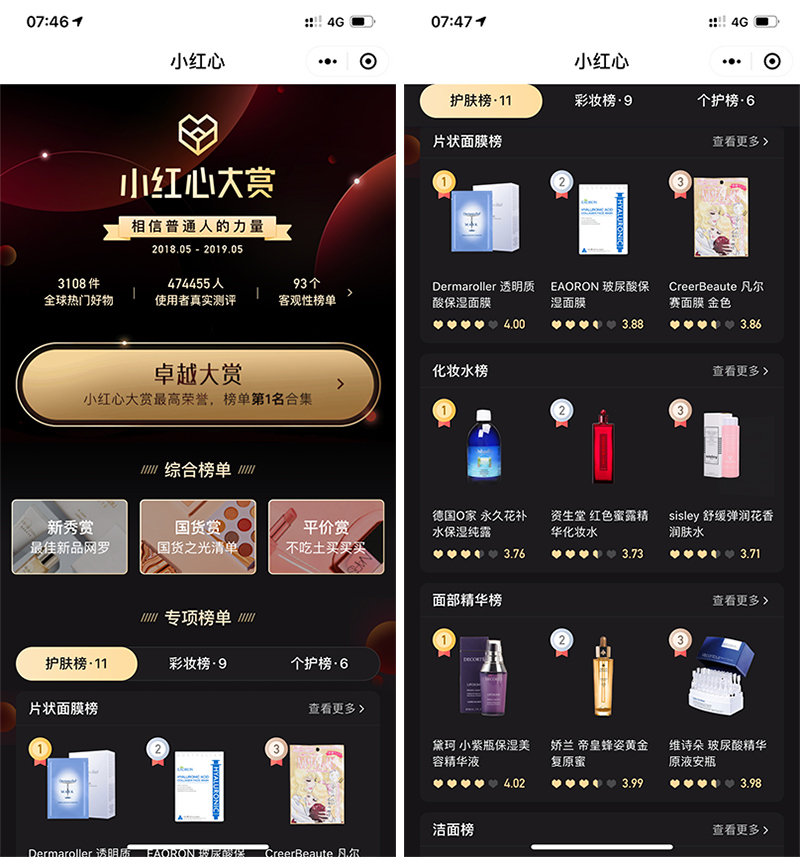Open the 国货赏 domestic brands list
Image resolution: width=800 pixels, height=857 pixels.
click(198, 537)
